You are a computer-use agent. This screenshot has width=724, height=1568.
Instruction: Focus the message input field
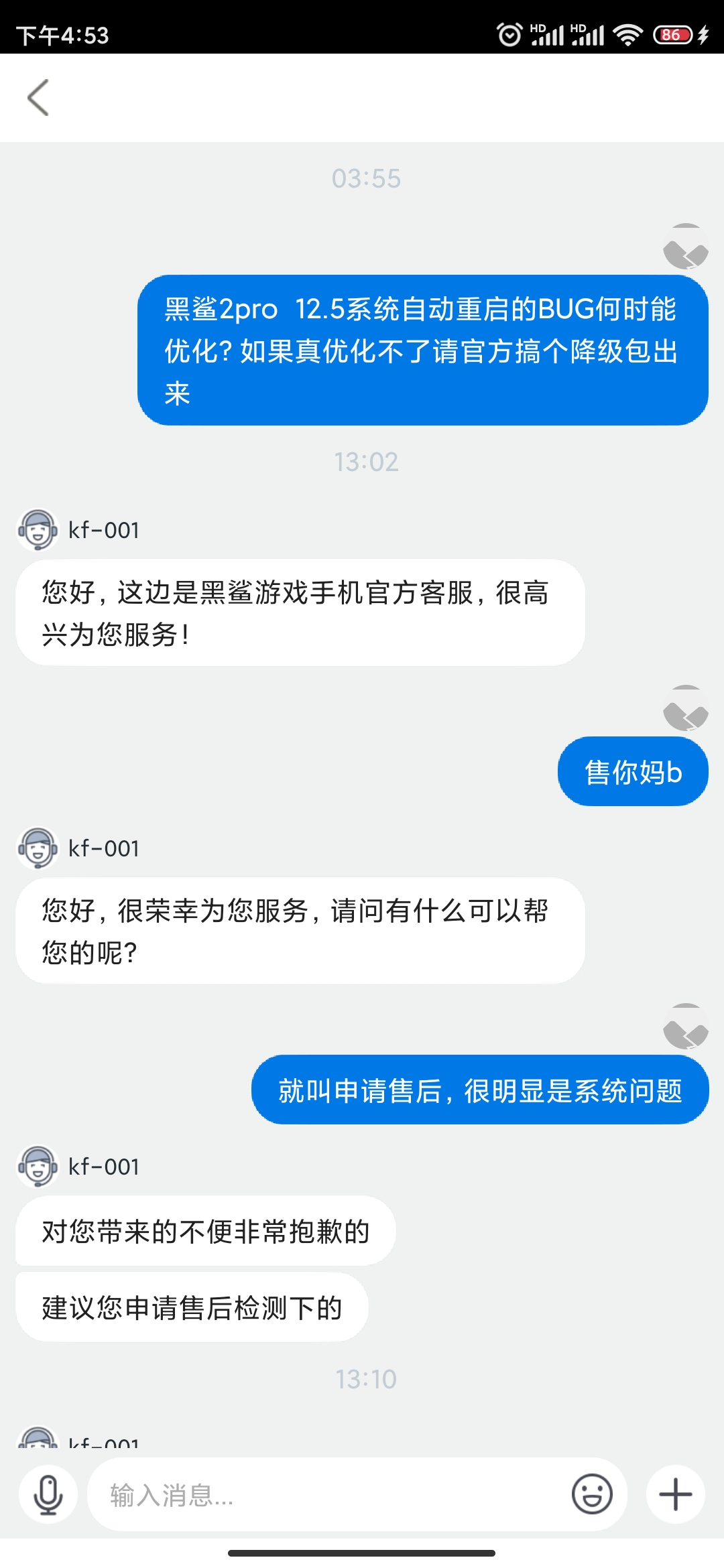point(328,1494)
